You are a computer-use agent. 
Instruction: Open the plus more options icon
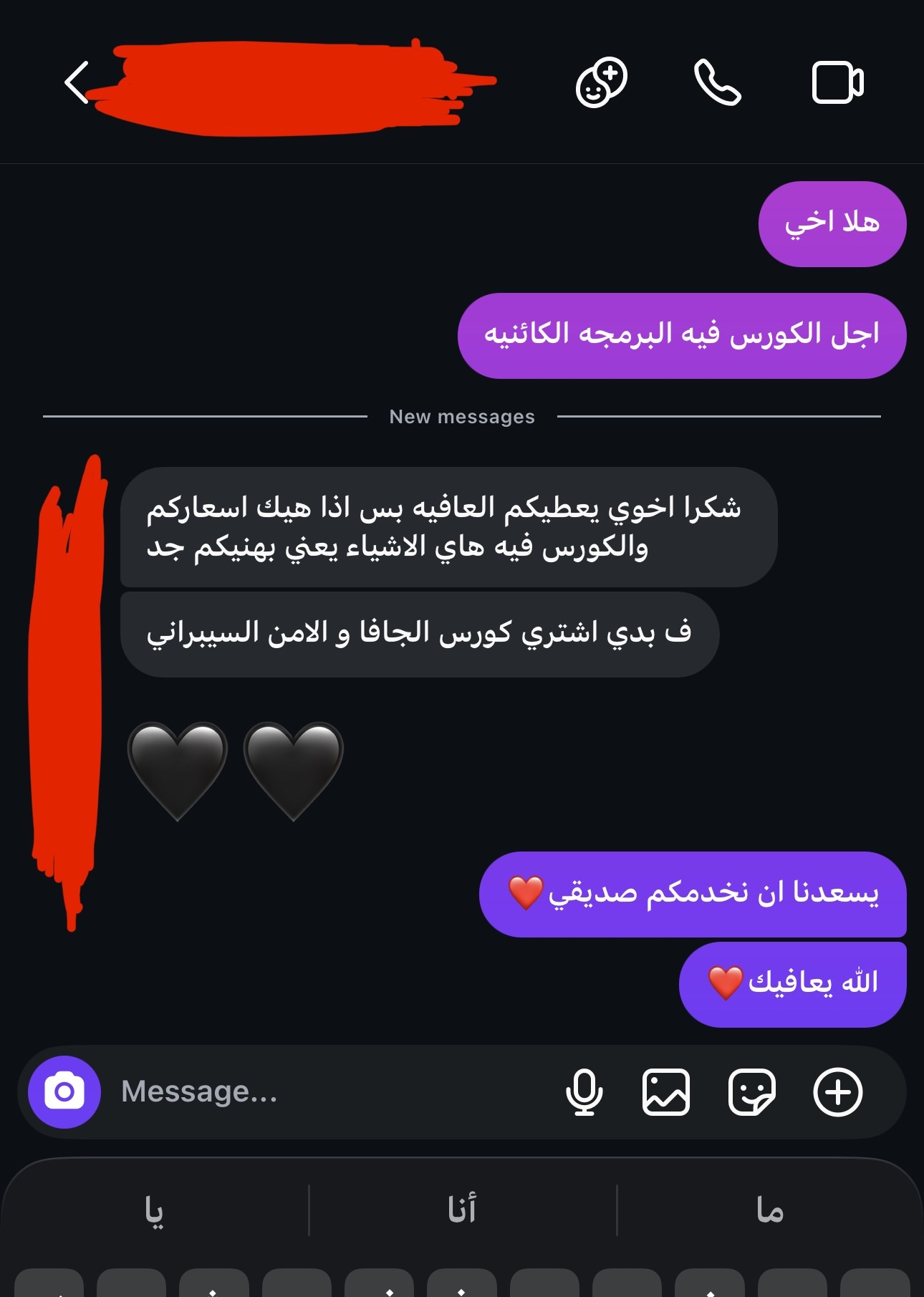[837, 1091]
